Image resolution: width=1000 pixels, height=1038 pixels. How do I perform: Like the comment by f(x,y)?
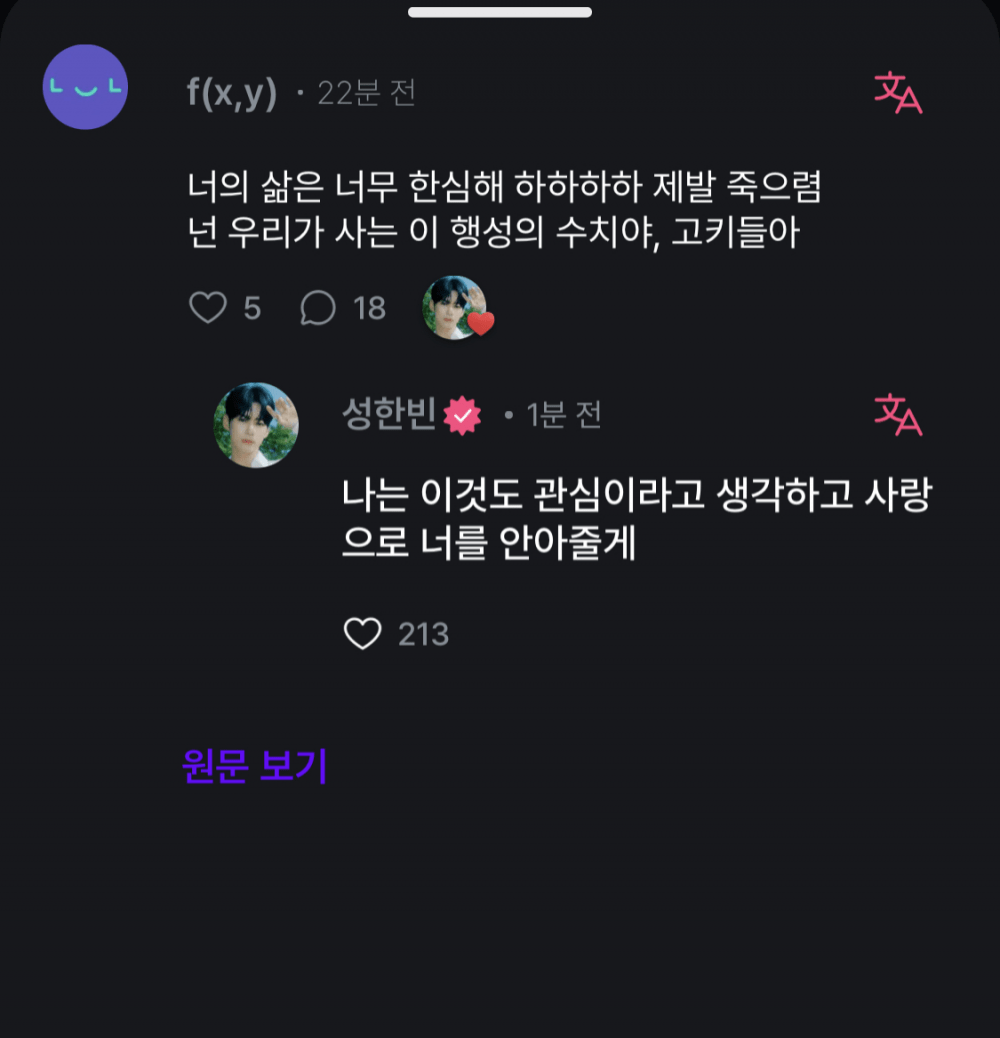click(x=208, y=308)
